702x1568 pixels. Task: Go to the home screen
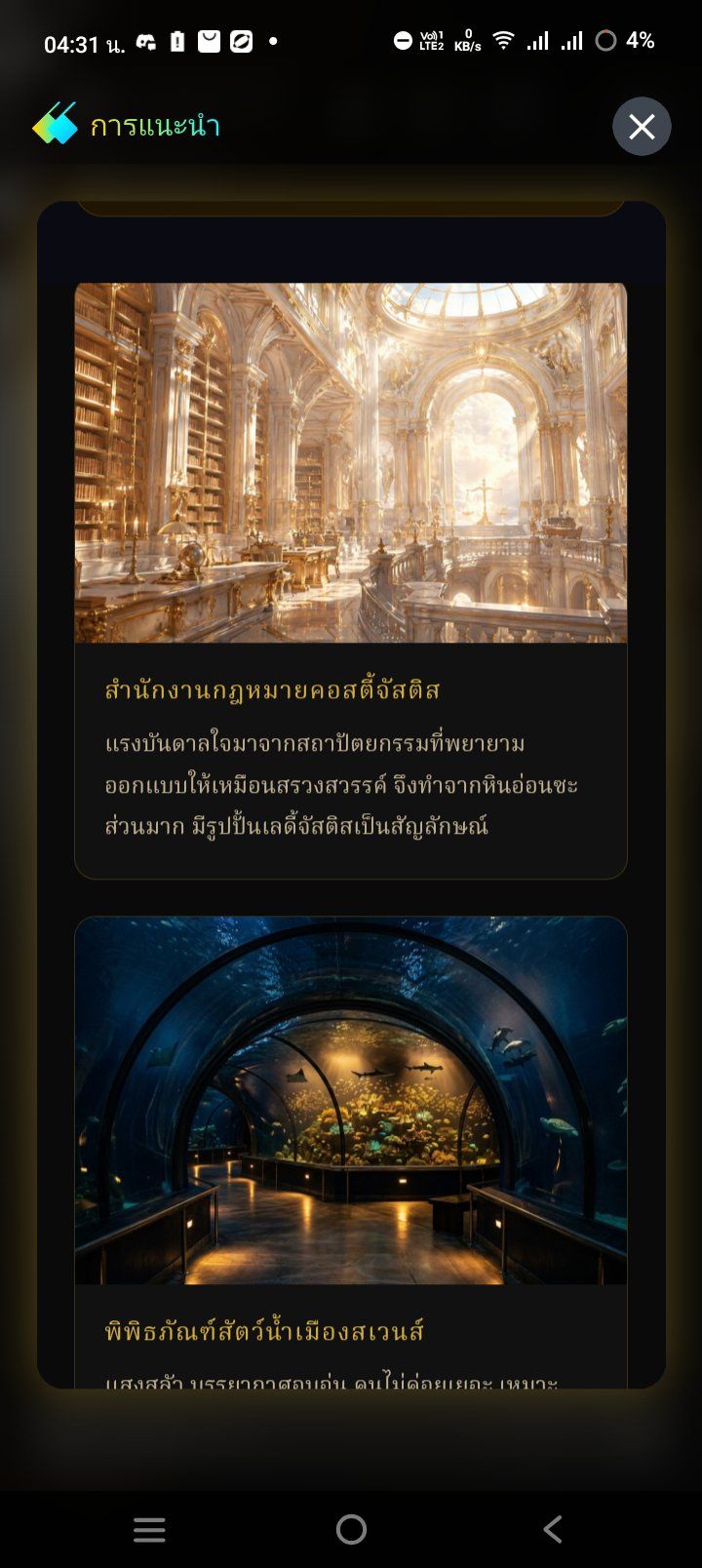pyautogui.click(x=351, y=1529)
